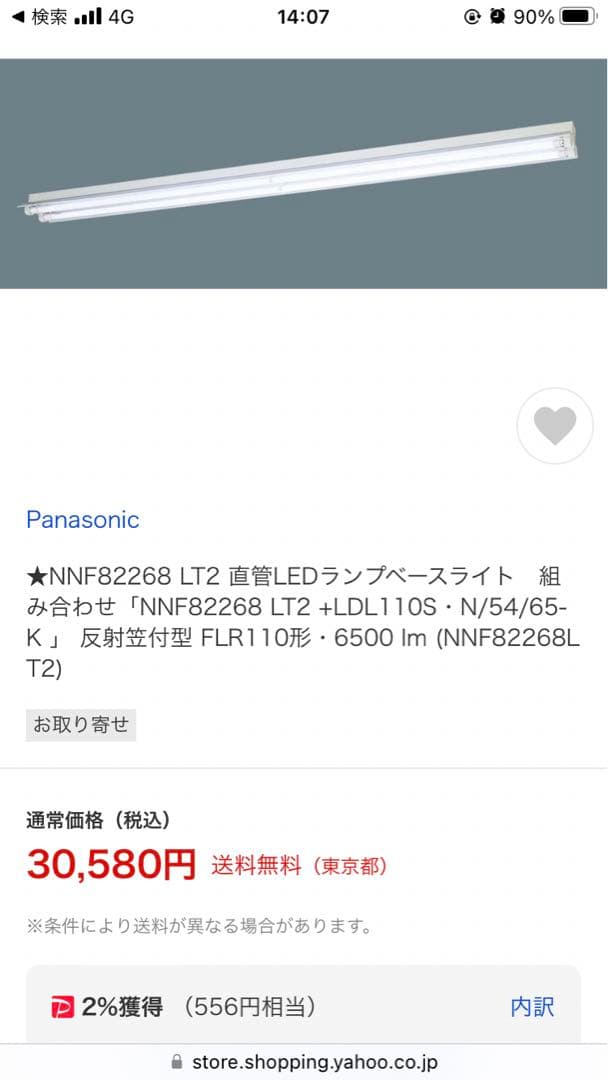Return to 検索 app via back breadcrumb
Screen dimensions: 608x1080
tap(40, 17)
